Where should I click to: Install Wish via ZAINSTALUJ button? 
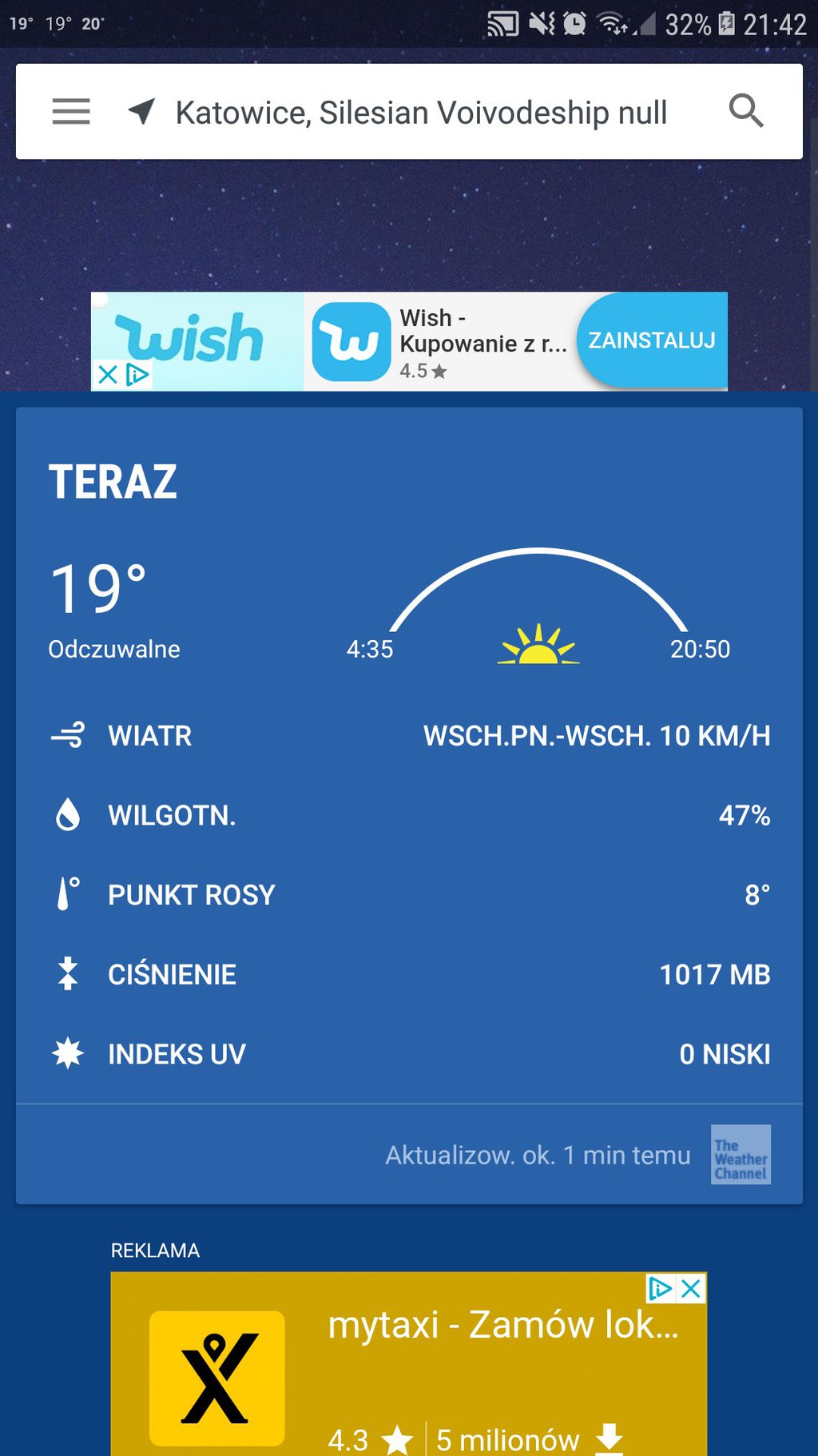(651, 340)
